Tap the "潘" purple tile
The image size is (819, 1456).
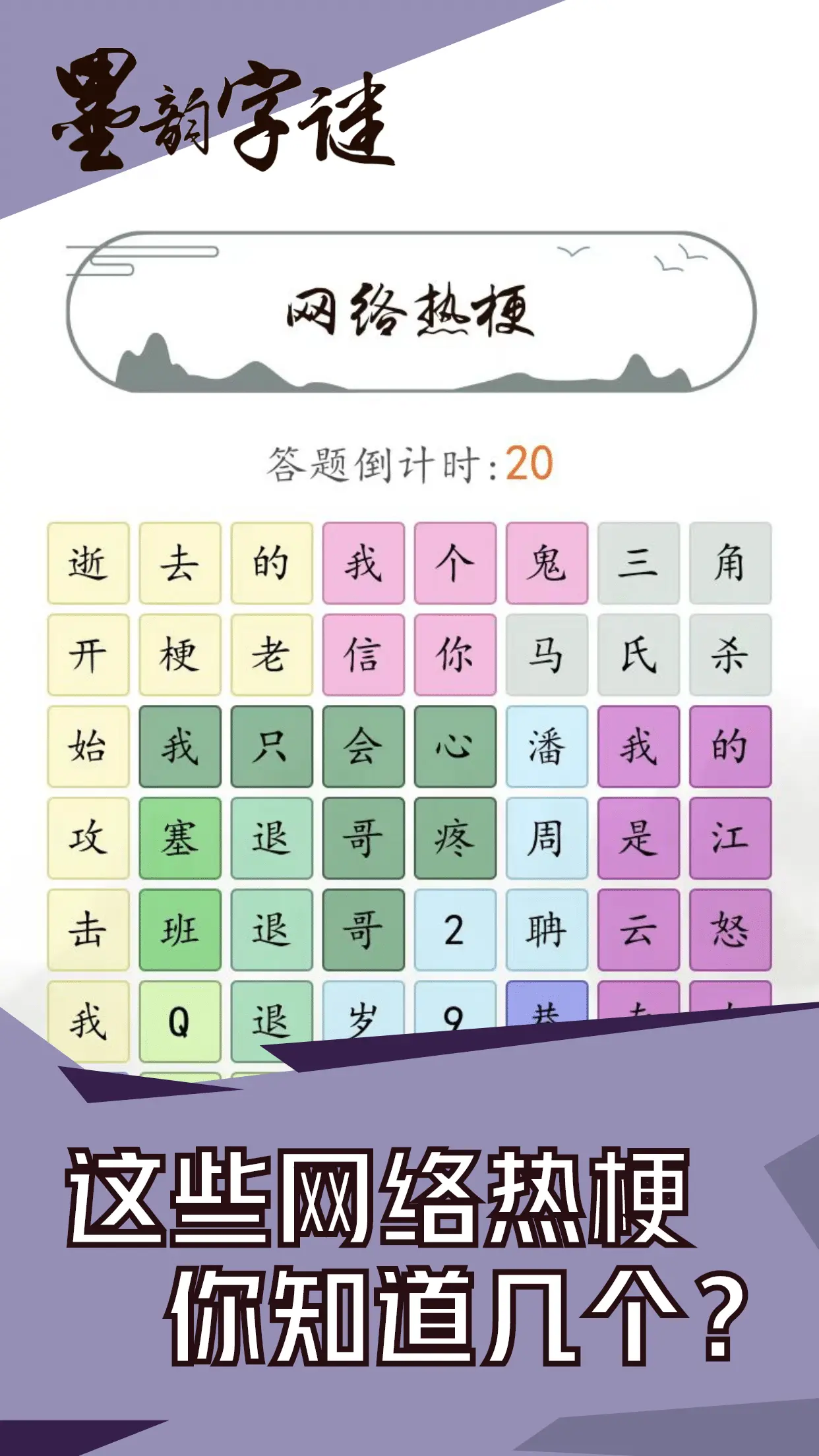547,745
